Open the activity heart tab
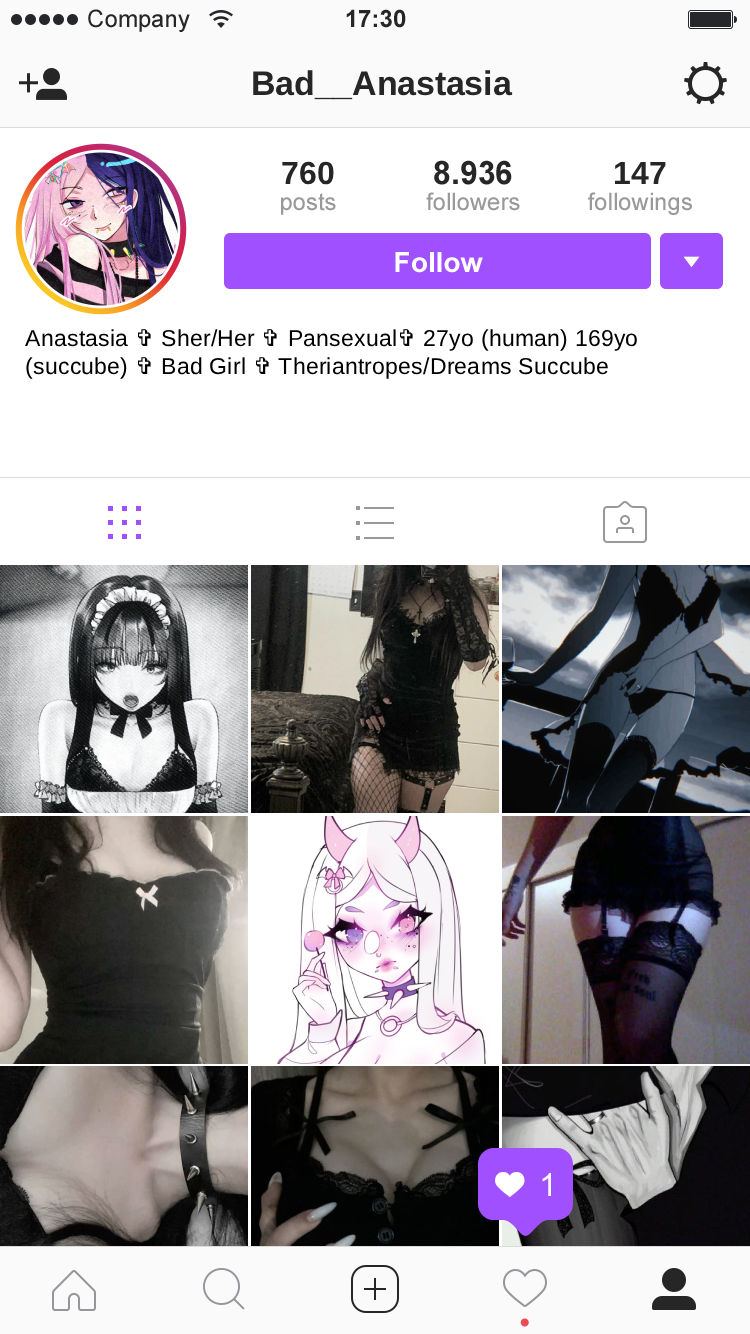The image size is (750, 1334). (x=525, y=1290)
